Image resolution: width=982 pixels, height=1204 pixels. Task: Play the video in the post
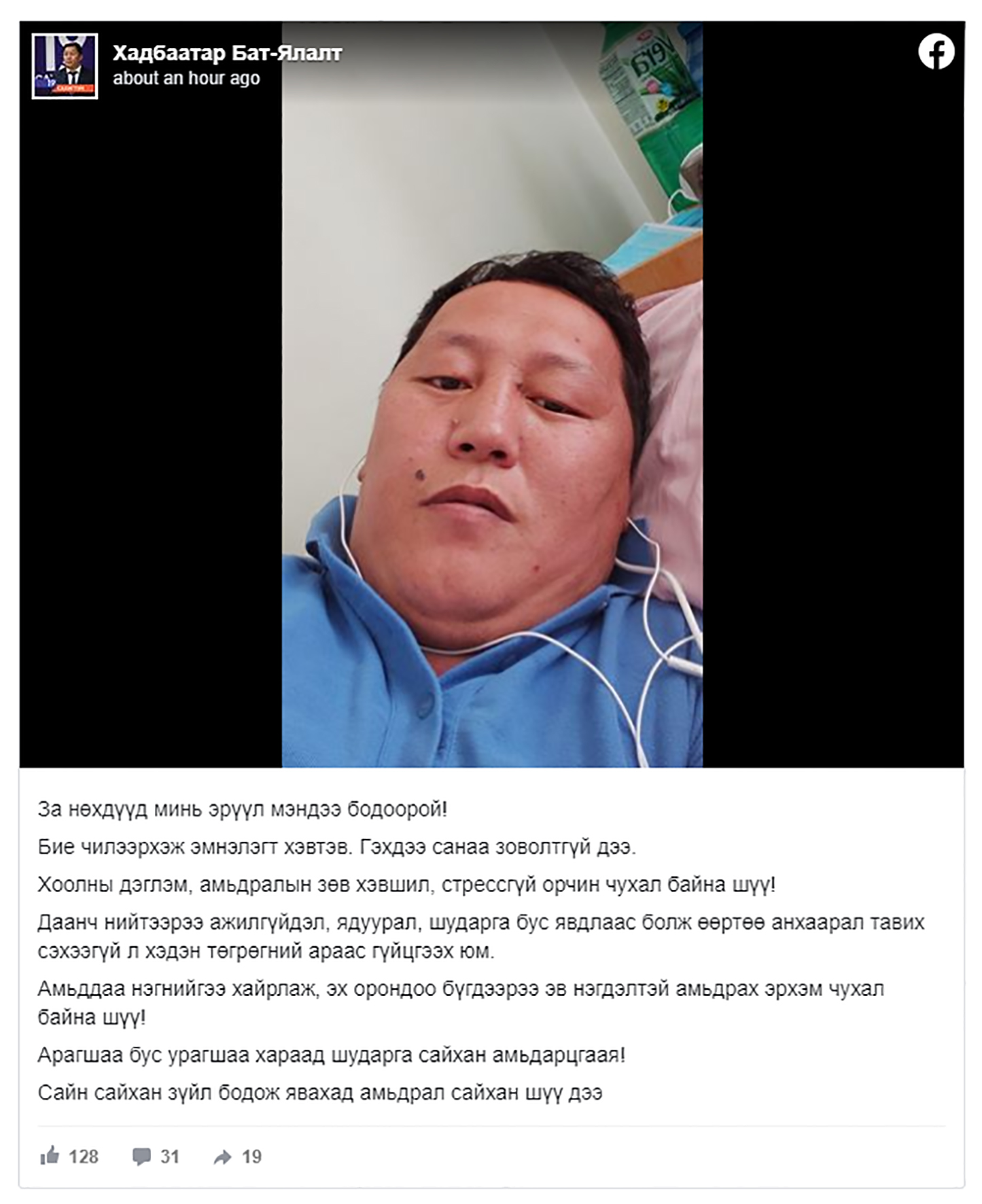click(x=491, y=394)
